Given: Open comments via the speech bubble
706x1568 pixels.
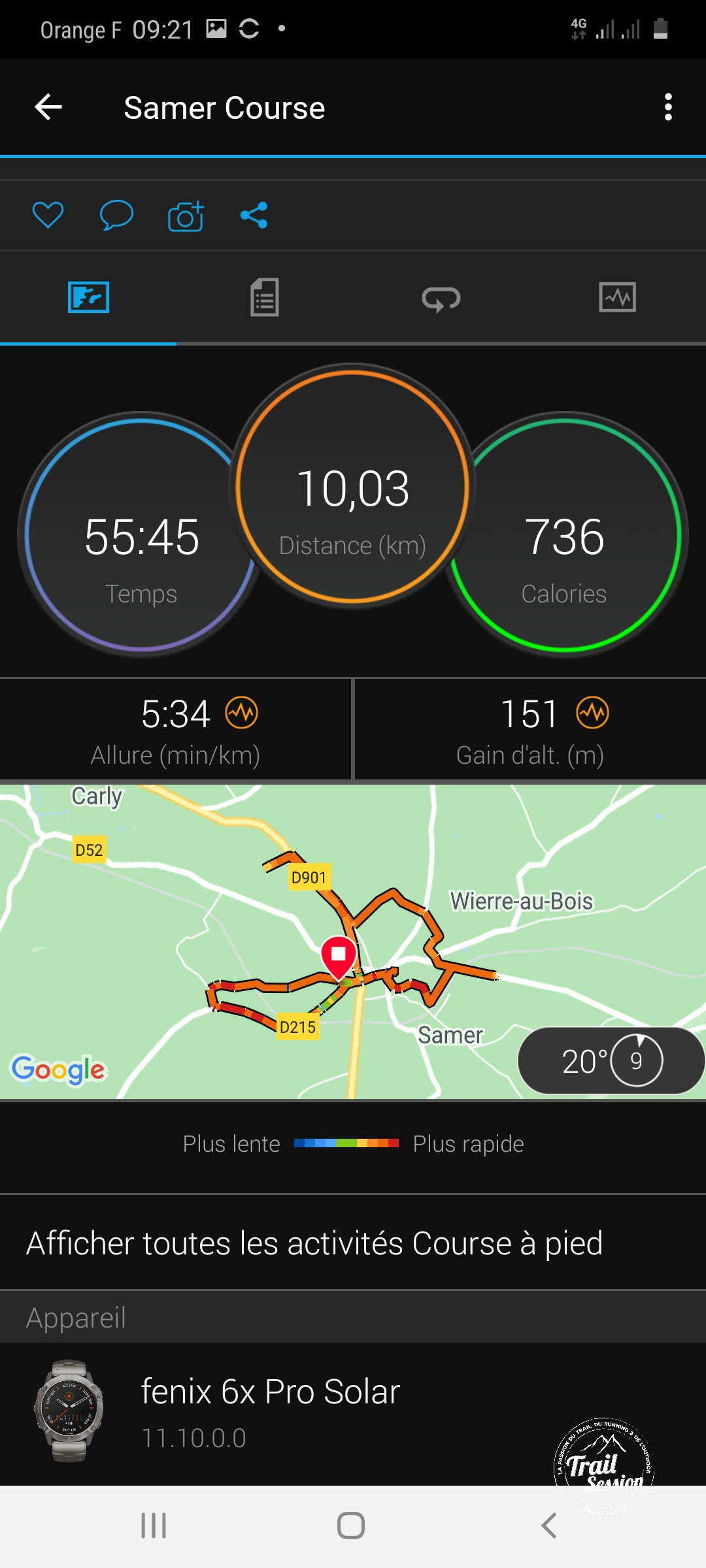Looking at the screenshot, I should pos(116,215).
